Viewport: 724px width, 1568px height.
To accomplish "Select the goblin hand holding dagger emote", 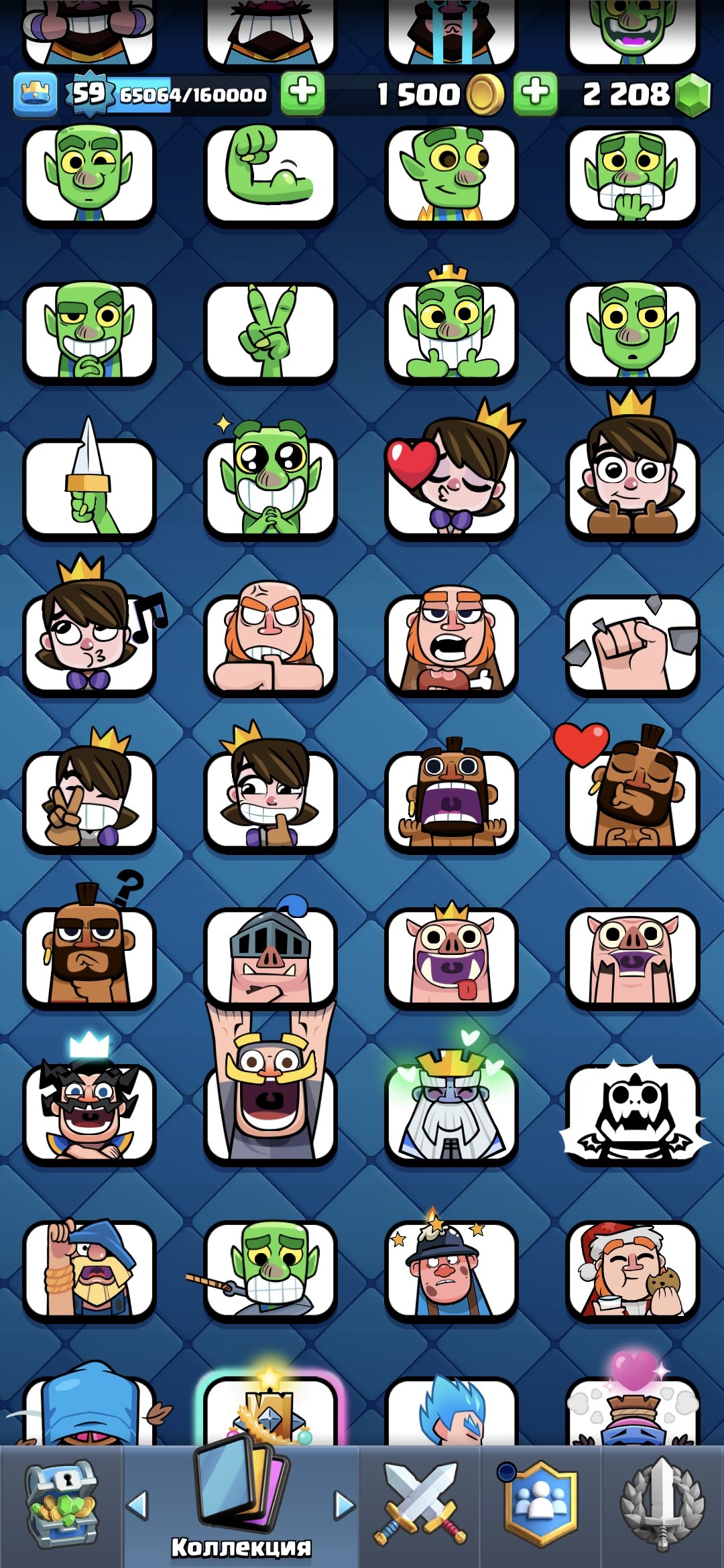I will click(x=89, y=482).
